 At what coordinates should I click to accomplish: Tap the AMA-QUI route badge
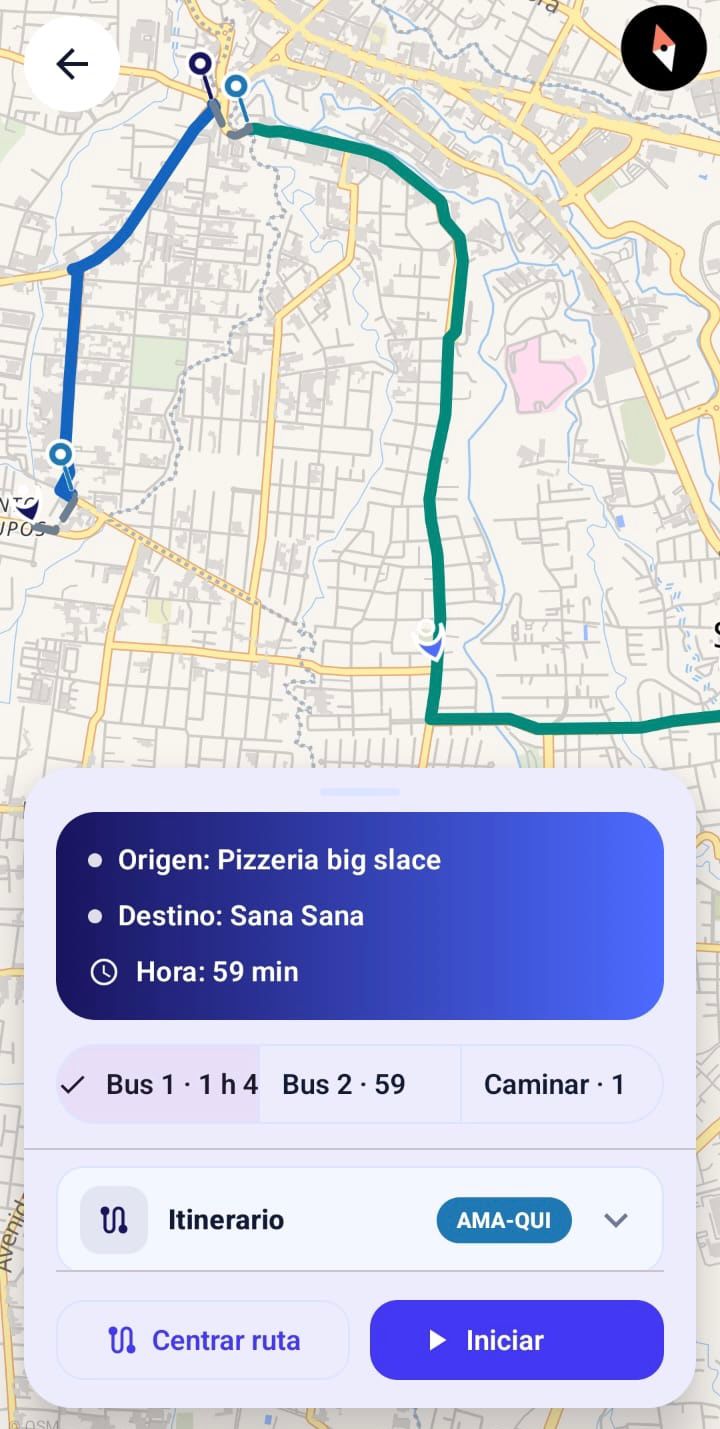coord(504,1219)
